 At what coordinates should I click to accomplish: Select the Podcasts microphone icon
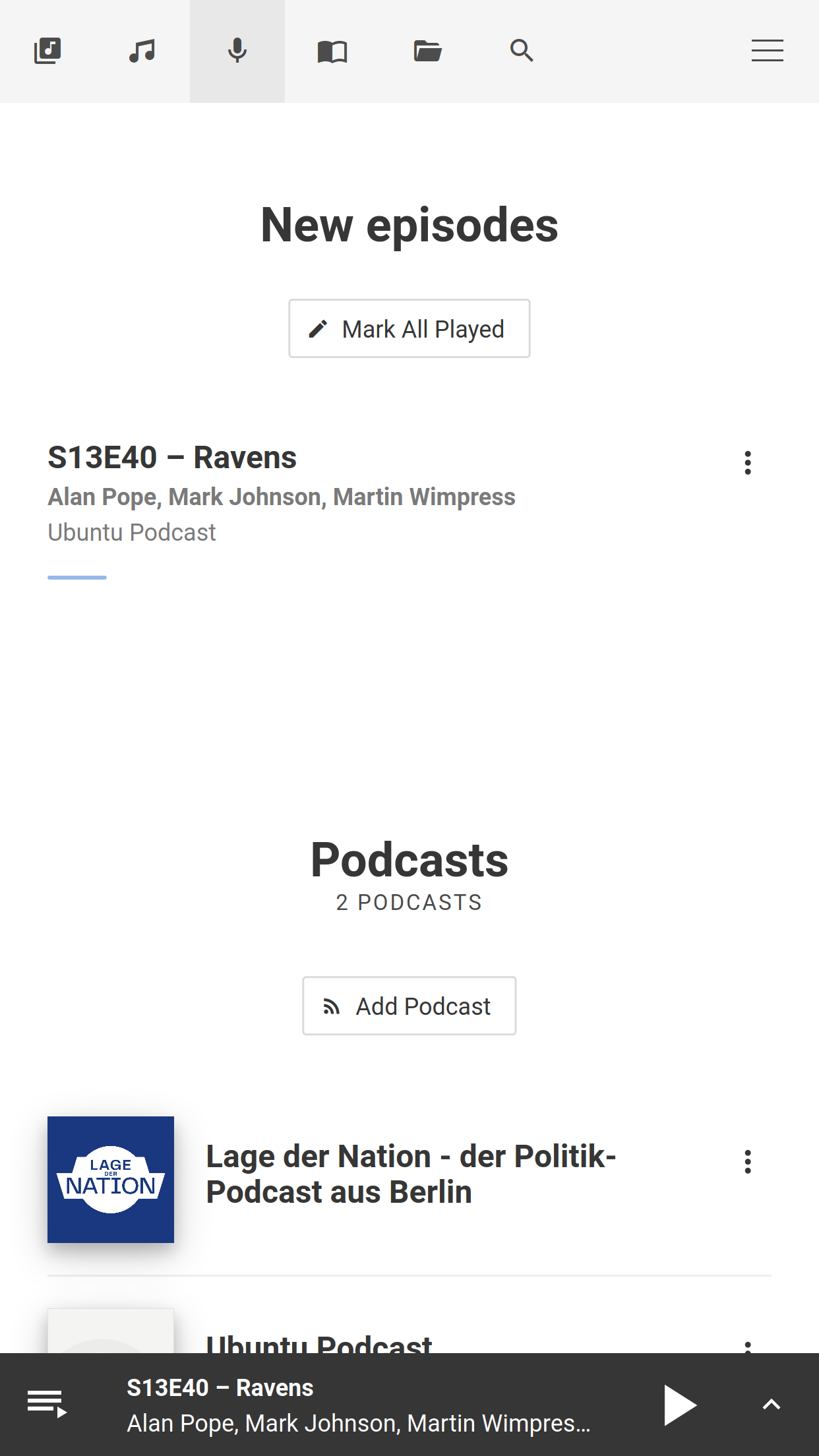237,50
